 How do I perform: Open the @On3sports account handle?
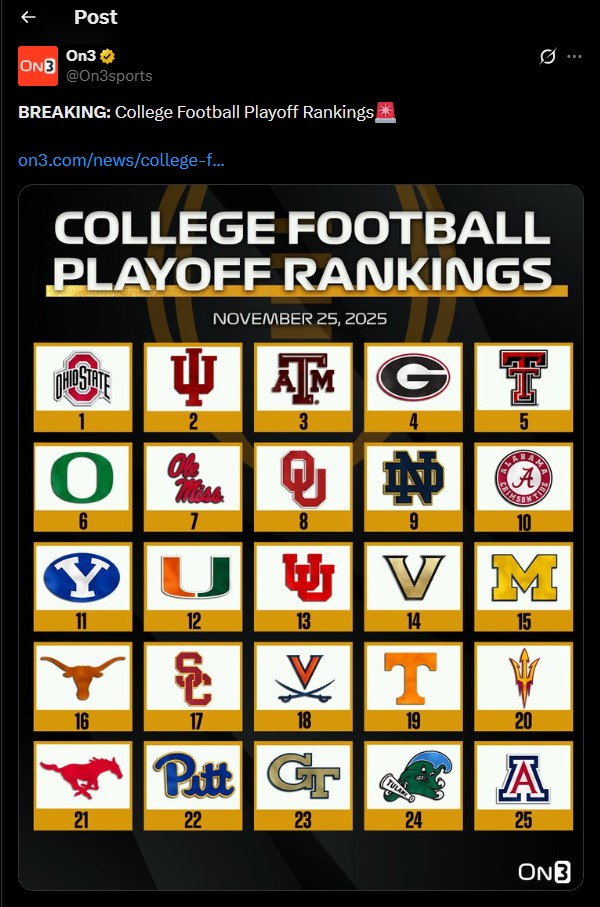[109, 76]
